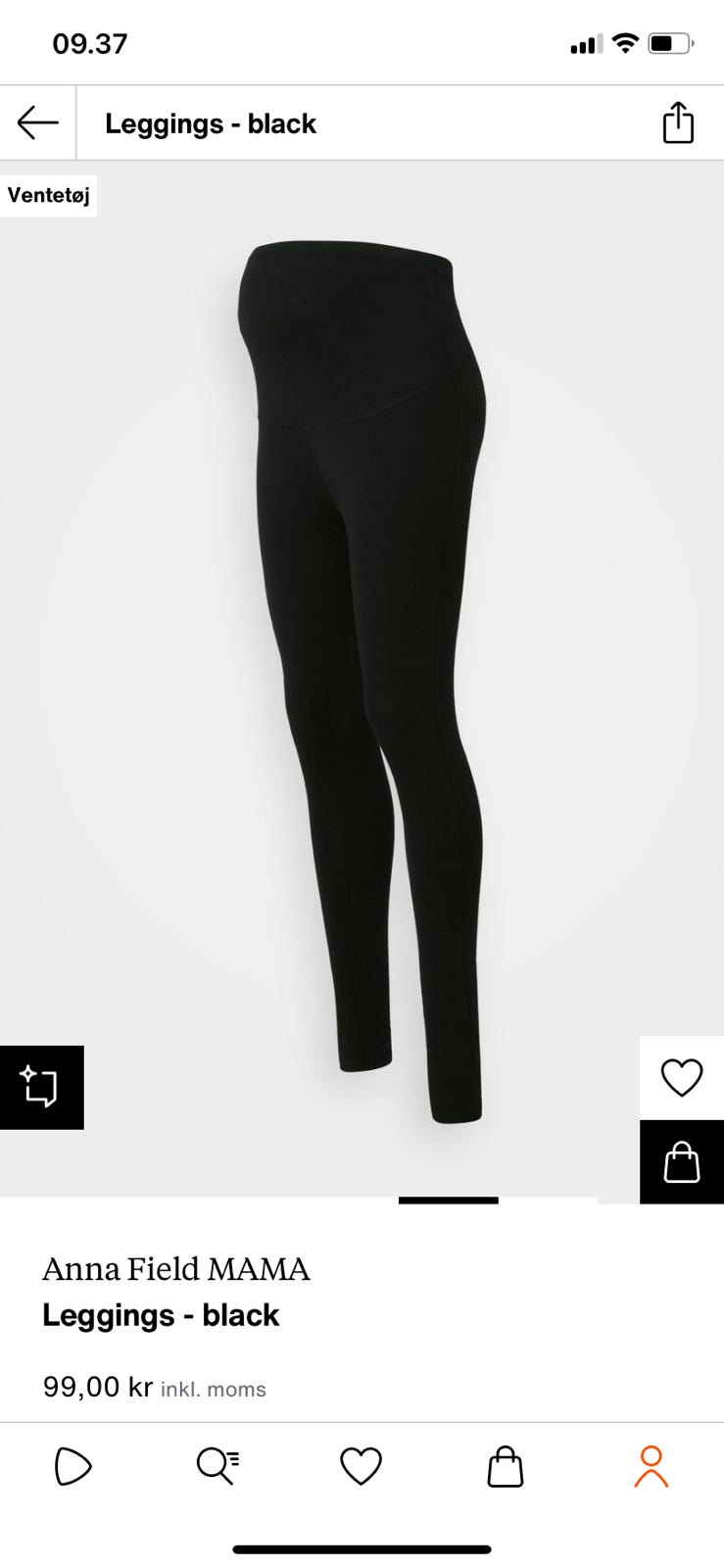
Task: Open the shopping bag tab
Action: pyautogui.click(x=506, y=1466)
